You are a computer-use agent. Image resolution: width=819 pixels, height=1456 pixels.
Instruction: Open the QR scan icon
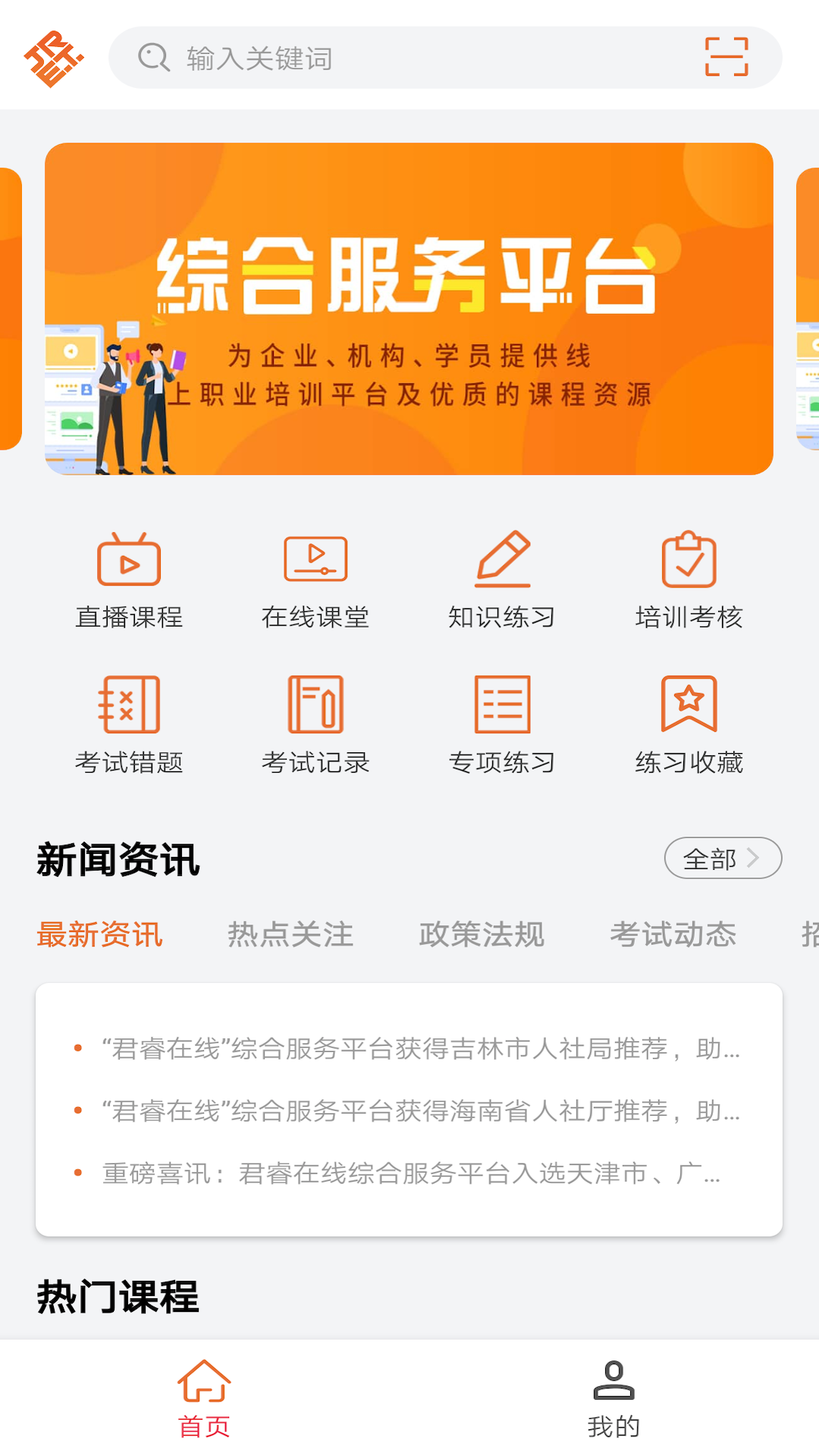(x=726, y=58)
